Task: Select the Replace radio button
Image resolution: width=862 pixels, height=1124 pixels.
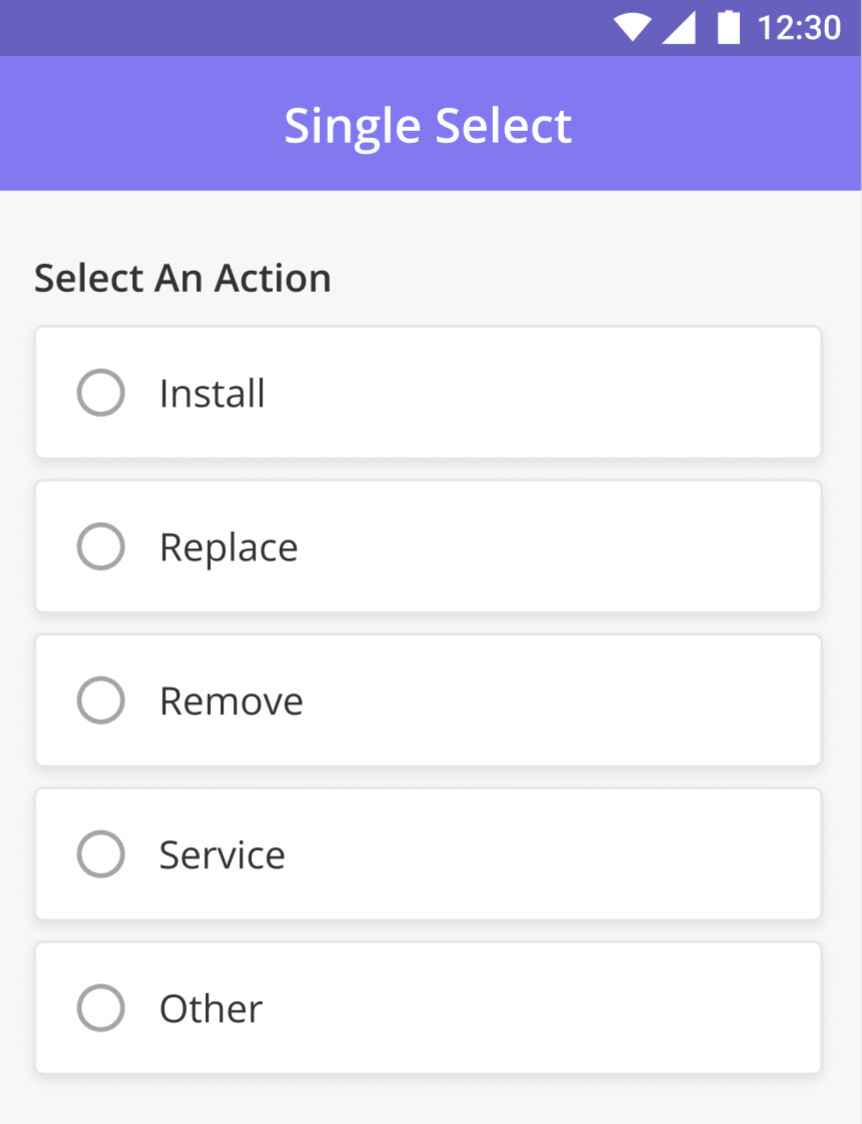Action: pos(100,547)
